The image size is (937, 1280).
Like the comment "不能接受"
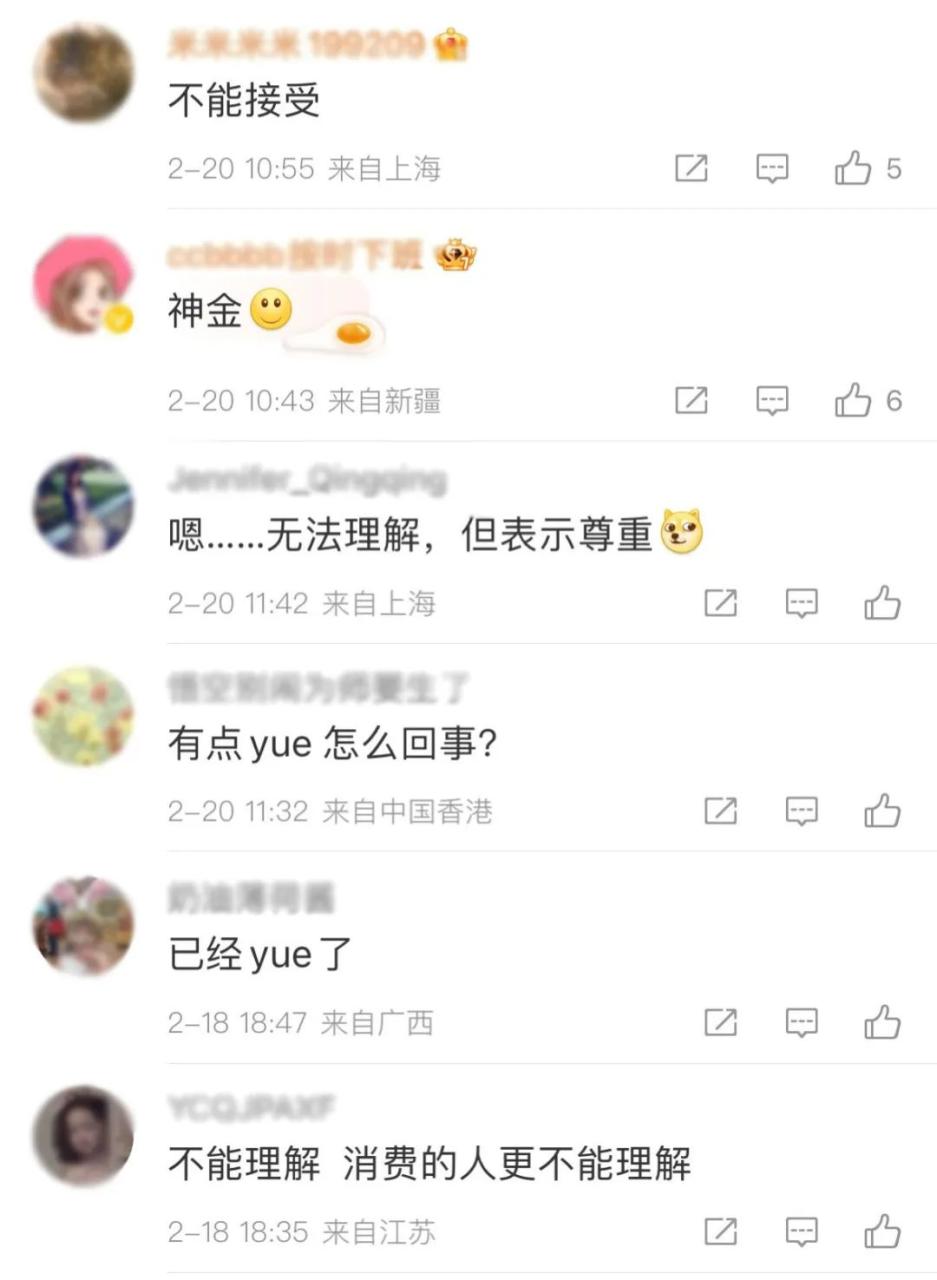pyautogui.click(x=853, y=169)
